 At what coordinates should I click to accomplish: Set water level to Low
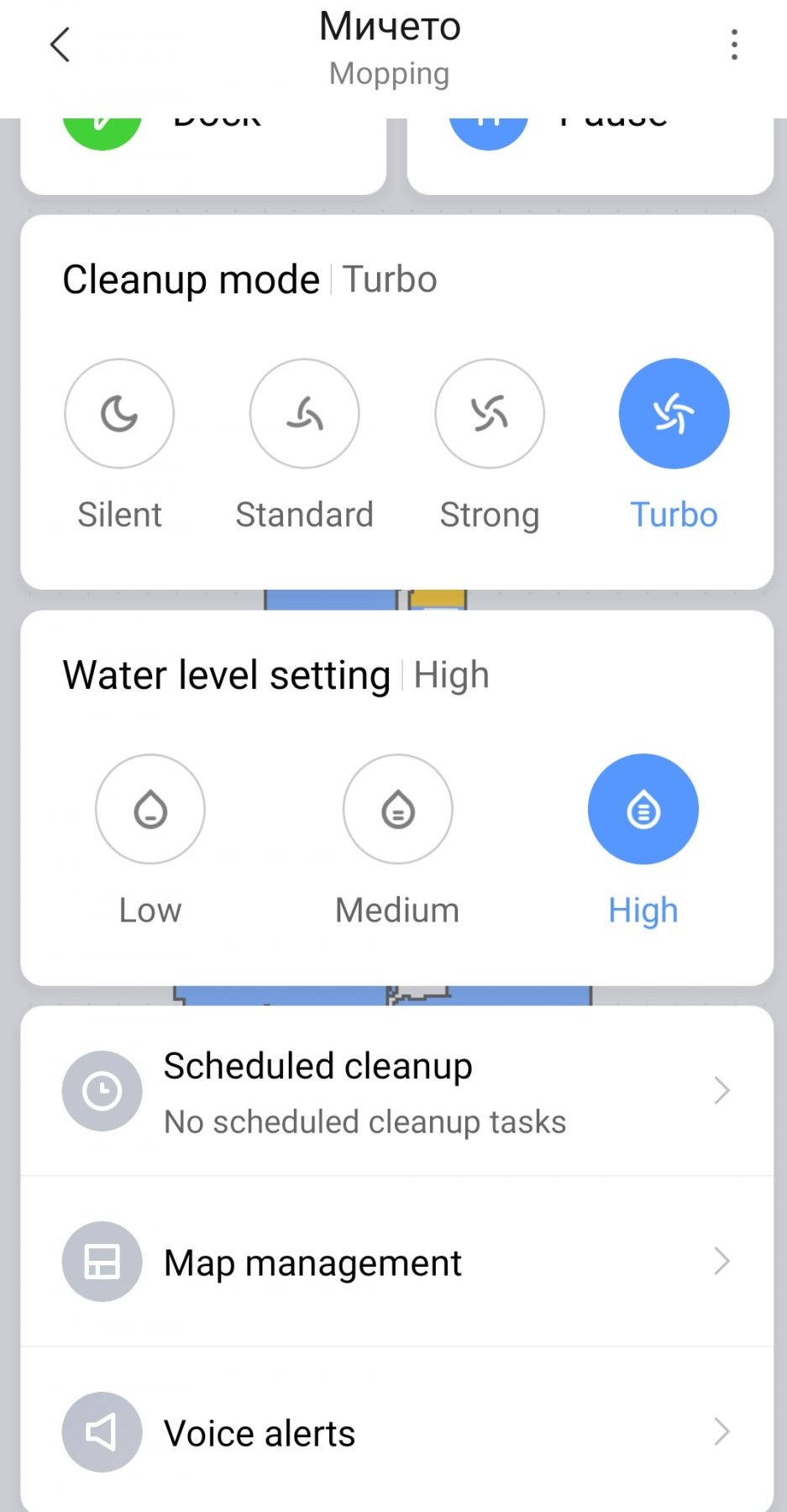[150, 809]
